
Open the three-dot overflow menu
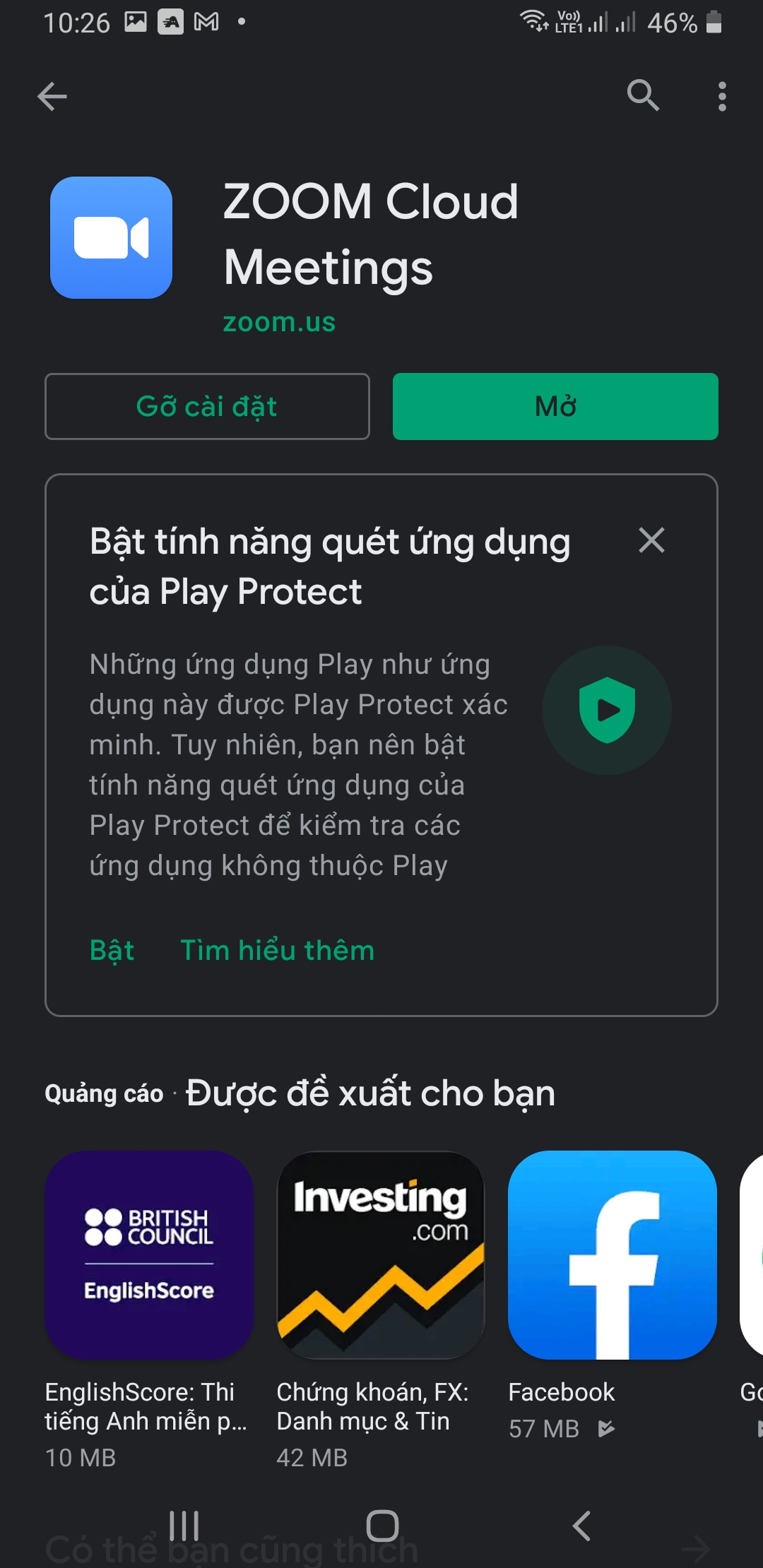pyautogui.click(x=721, y=96)
